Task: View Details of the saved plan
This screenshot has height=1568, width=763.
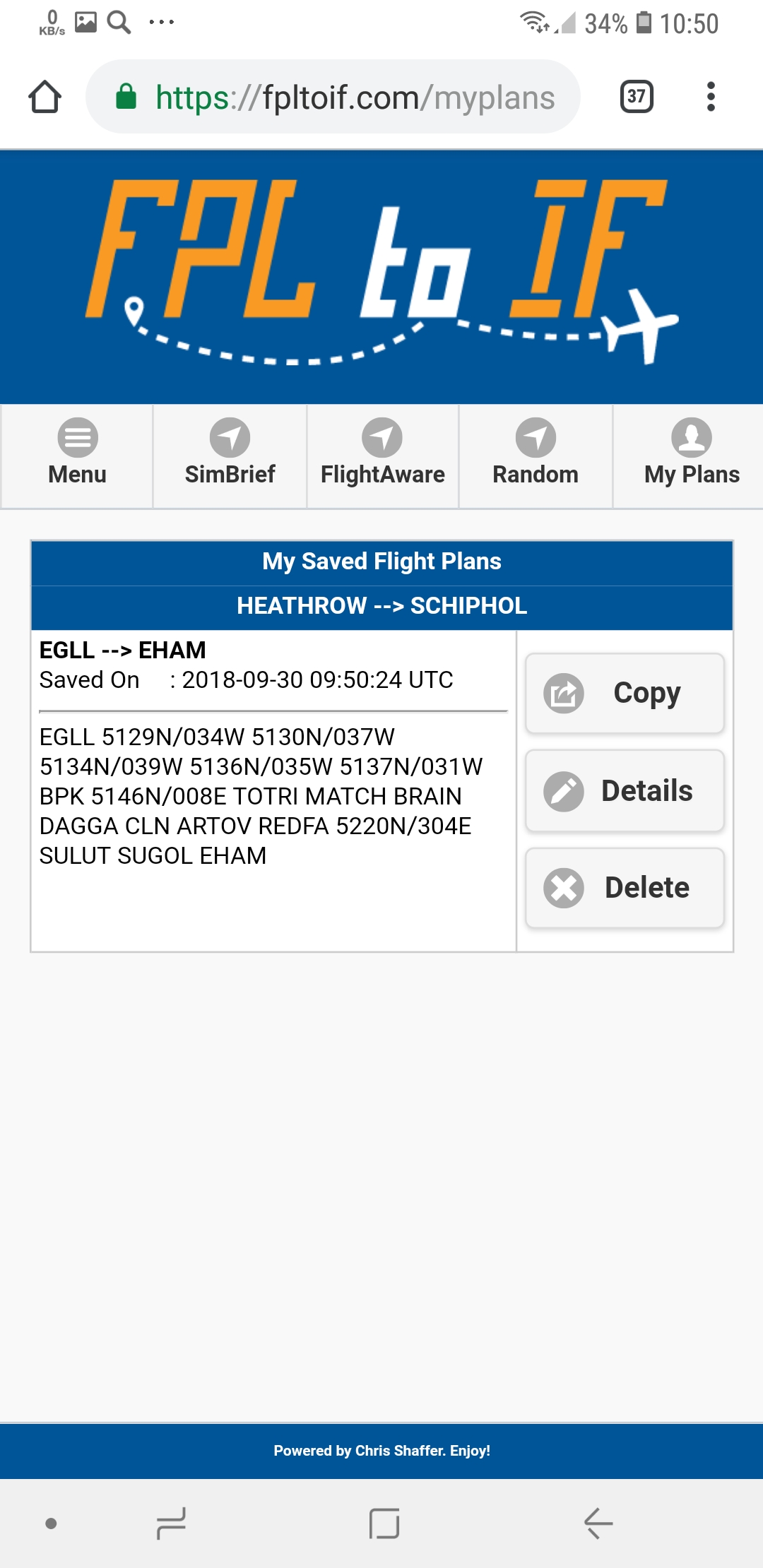Action: click(625, 790)
